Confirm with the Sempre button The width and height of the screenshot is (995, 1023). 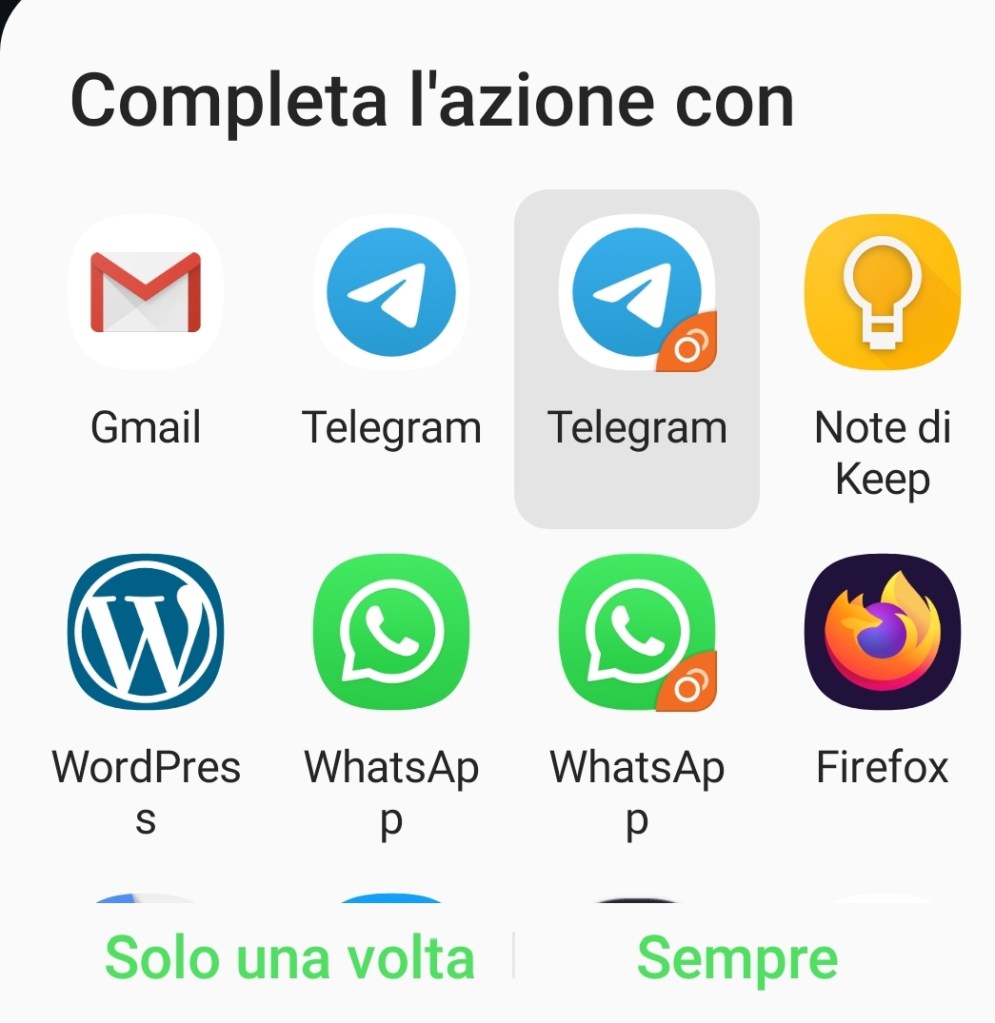pos(737,958)
